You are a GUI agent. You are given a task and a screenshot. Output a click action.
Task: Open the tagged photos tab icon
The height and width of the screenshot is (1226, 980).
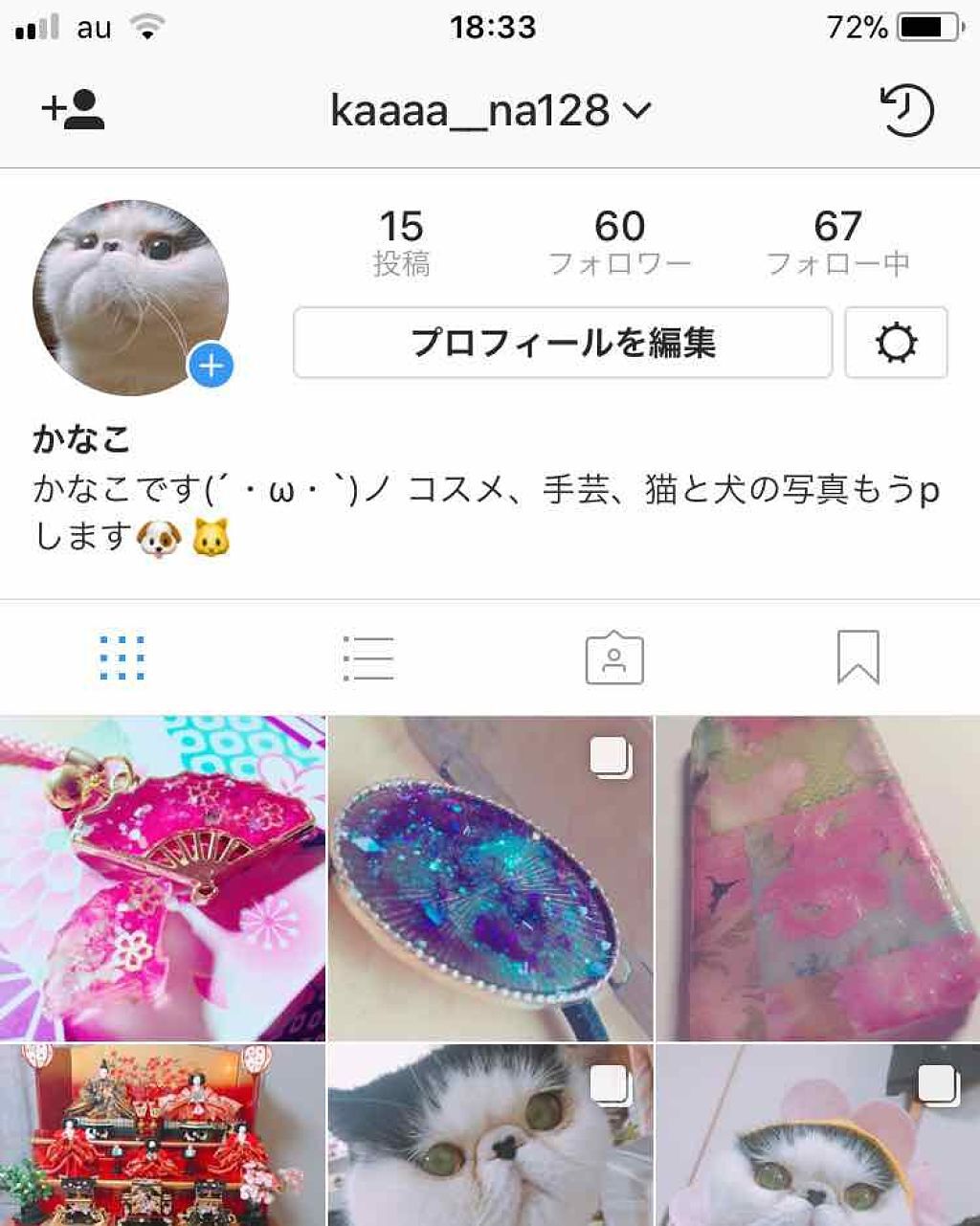612,657
